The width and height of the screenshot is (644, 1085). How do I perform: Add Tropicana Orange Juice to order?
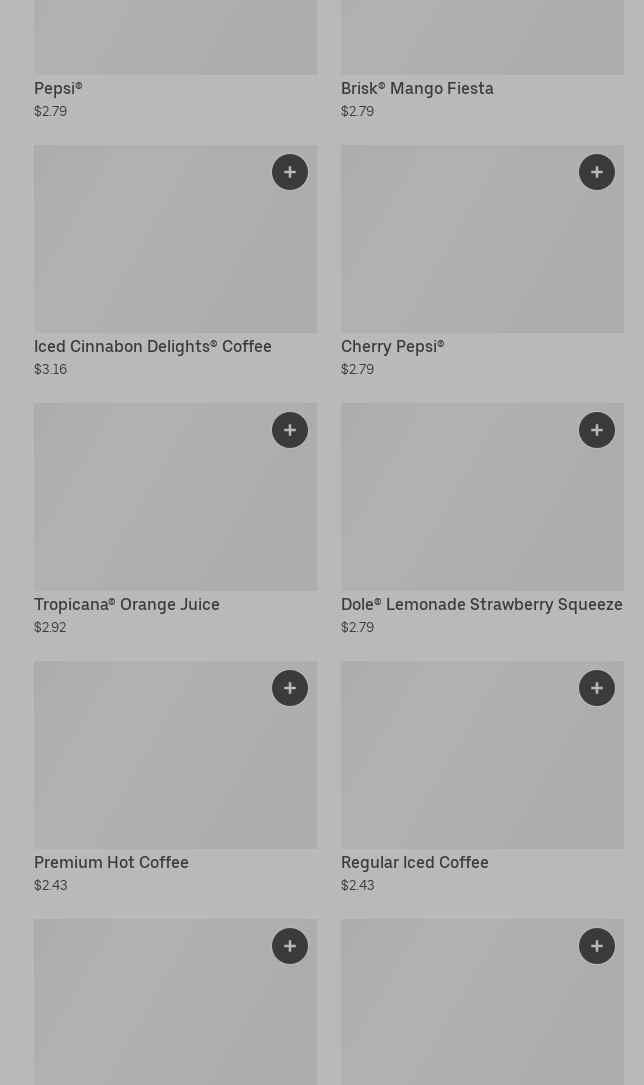290,430
